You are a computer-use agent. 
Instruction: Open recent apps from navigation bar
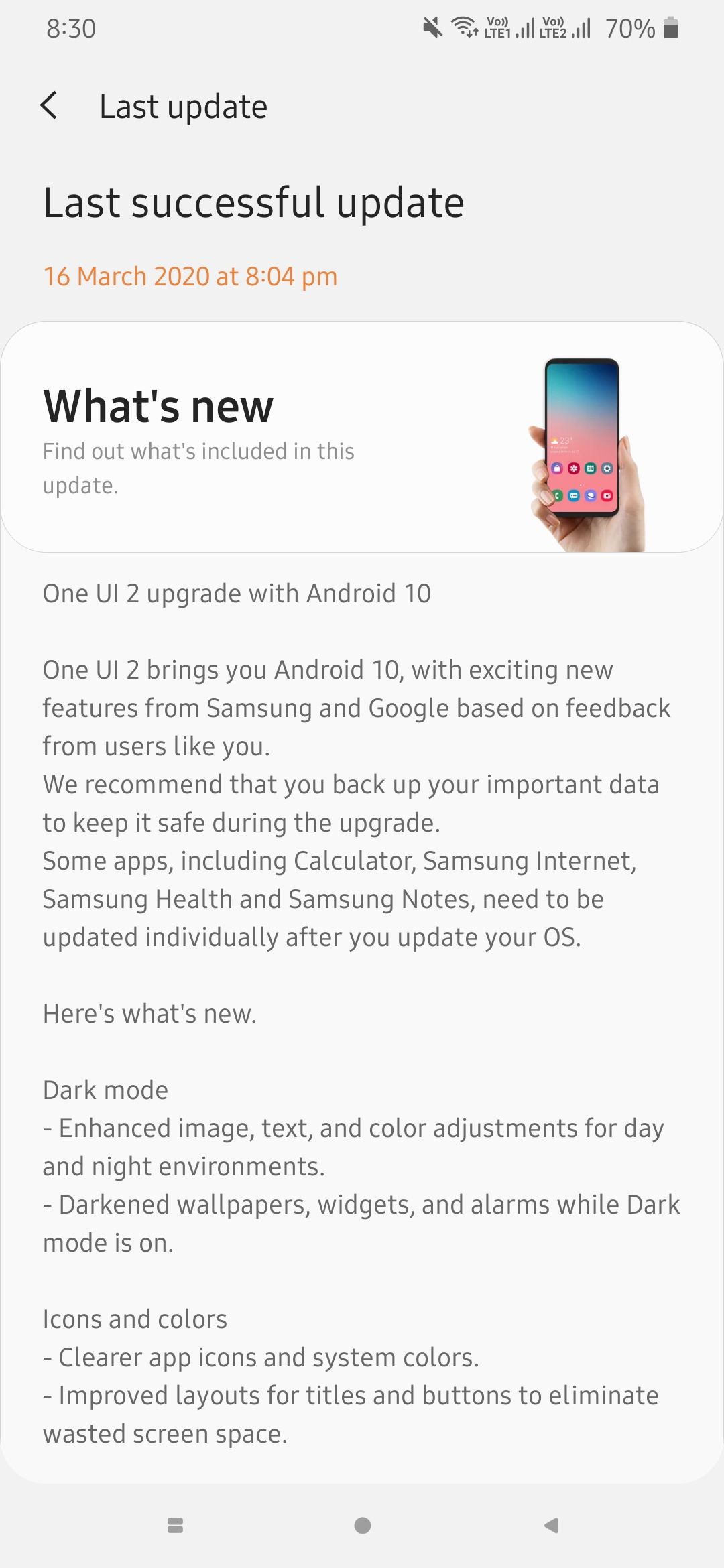point(175,1525)
